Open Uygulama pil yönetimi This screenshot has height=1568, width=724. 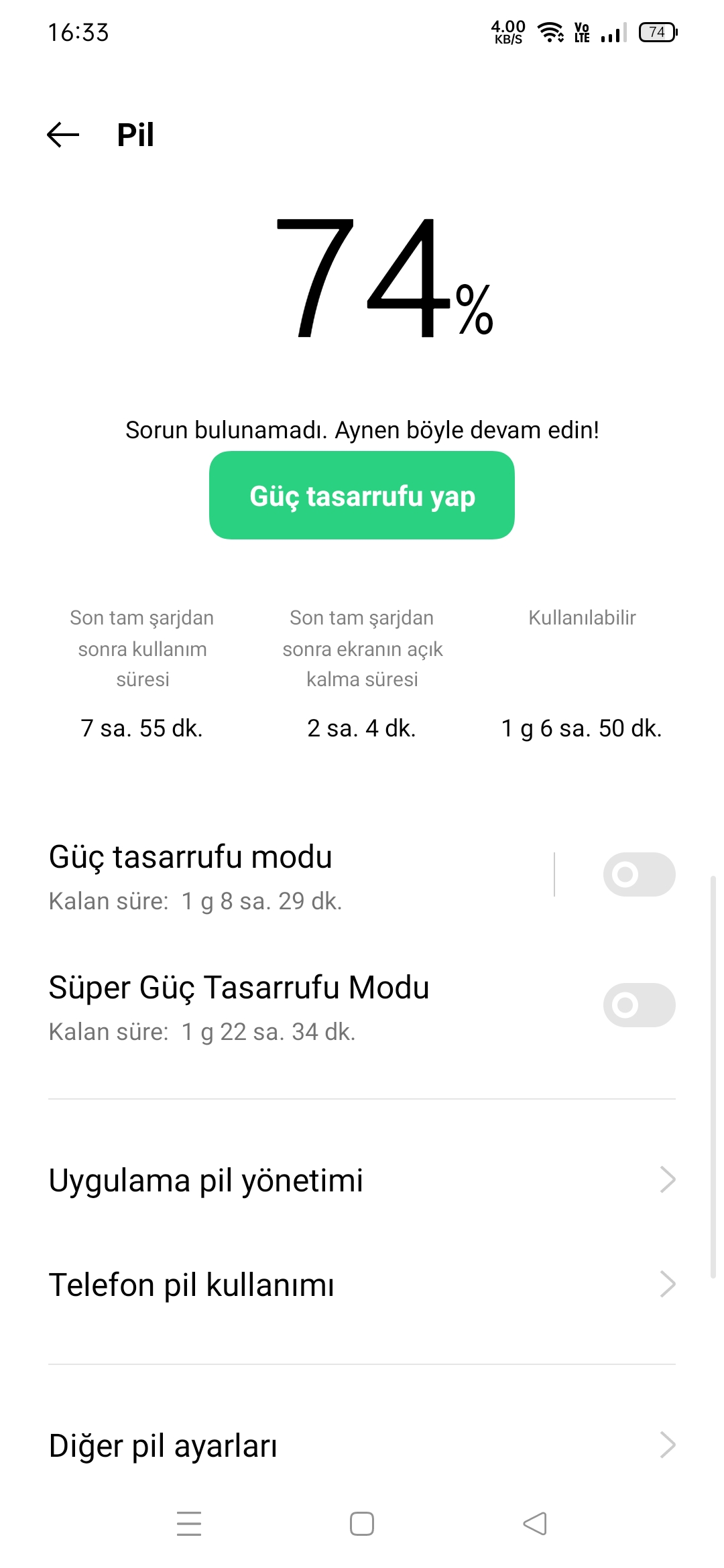point(362,1180)
